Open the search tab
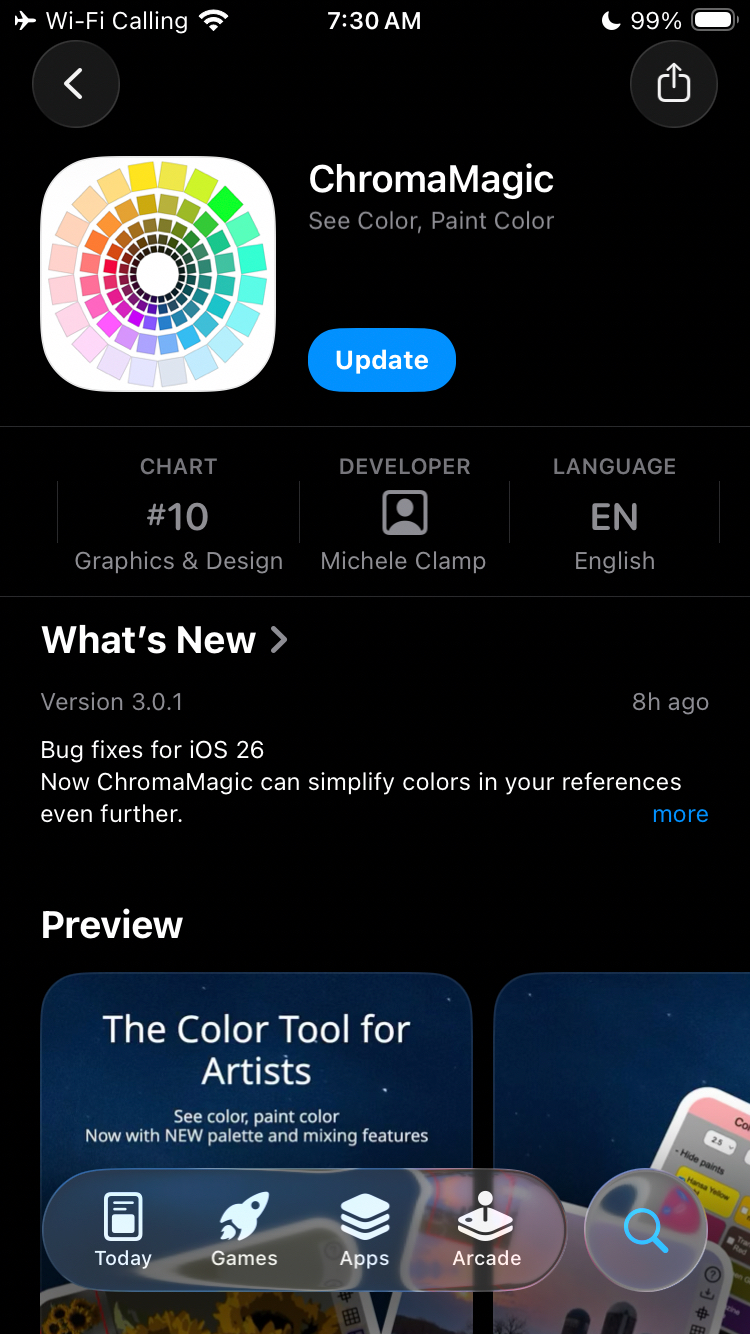This screenshot has height=1334, width=750. coord(645,1230)
